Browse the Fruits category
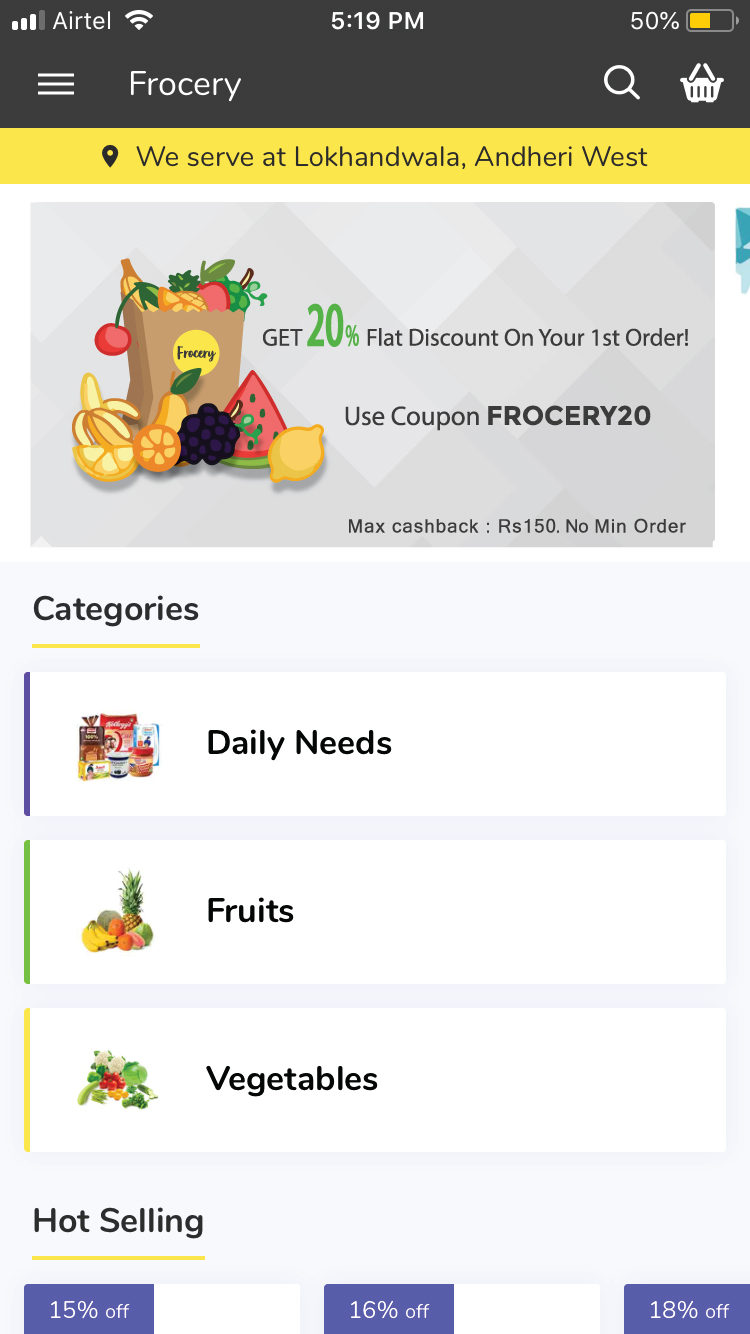Screen dimensions: 750x1334 pos(375,912)
